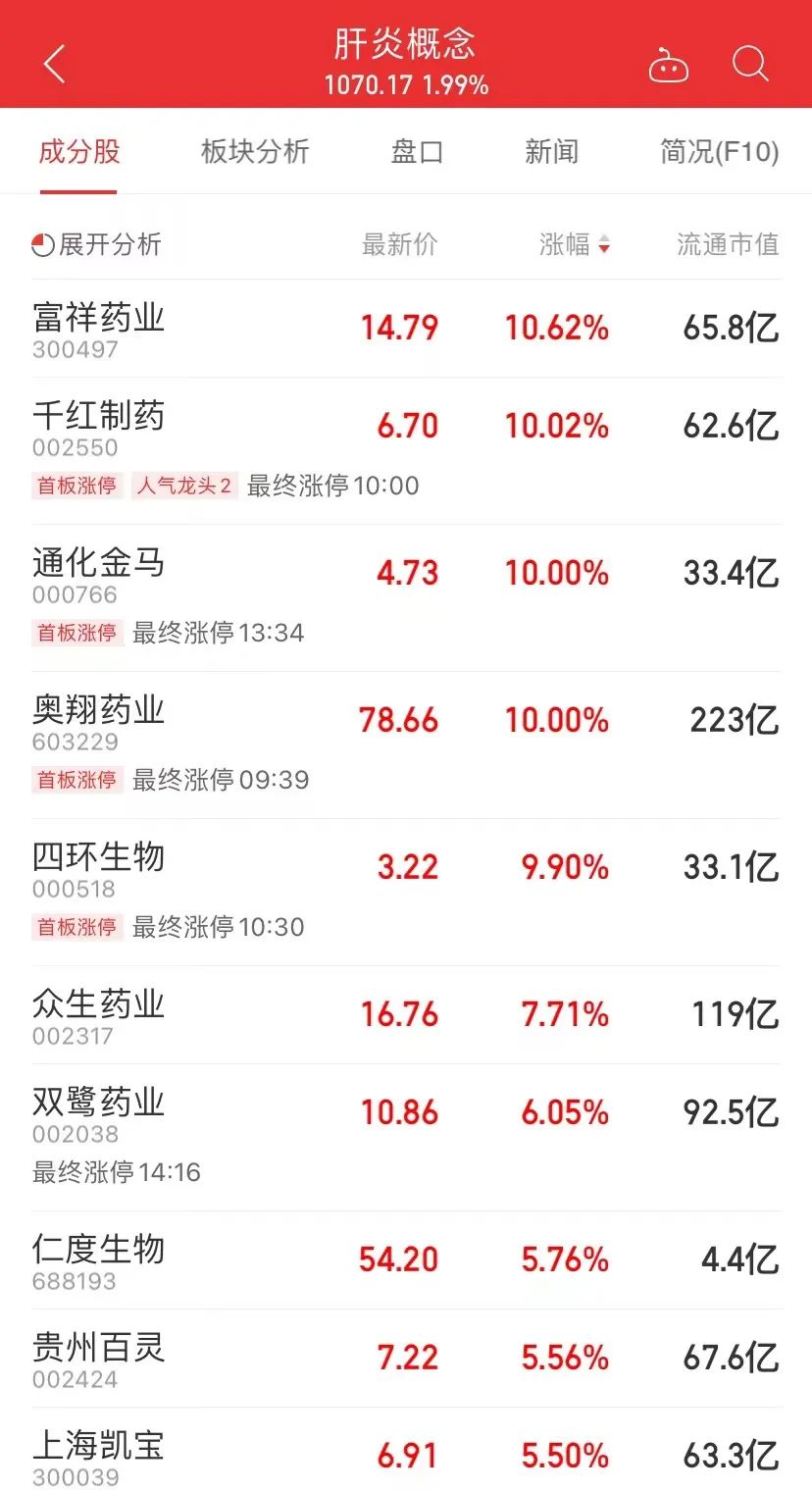Open 富祥药业 stock details
This screenshot has width=812, height=1490.
tap(406, 329)
